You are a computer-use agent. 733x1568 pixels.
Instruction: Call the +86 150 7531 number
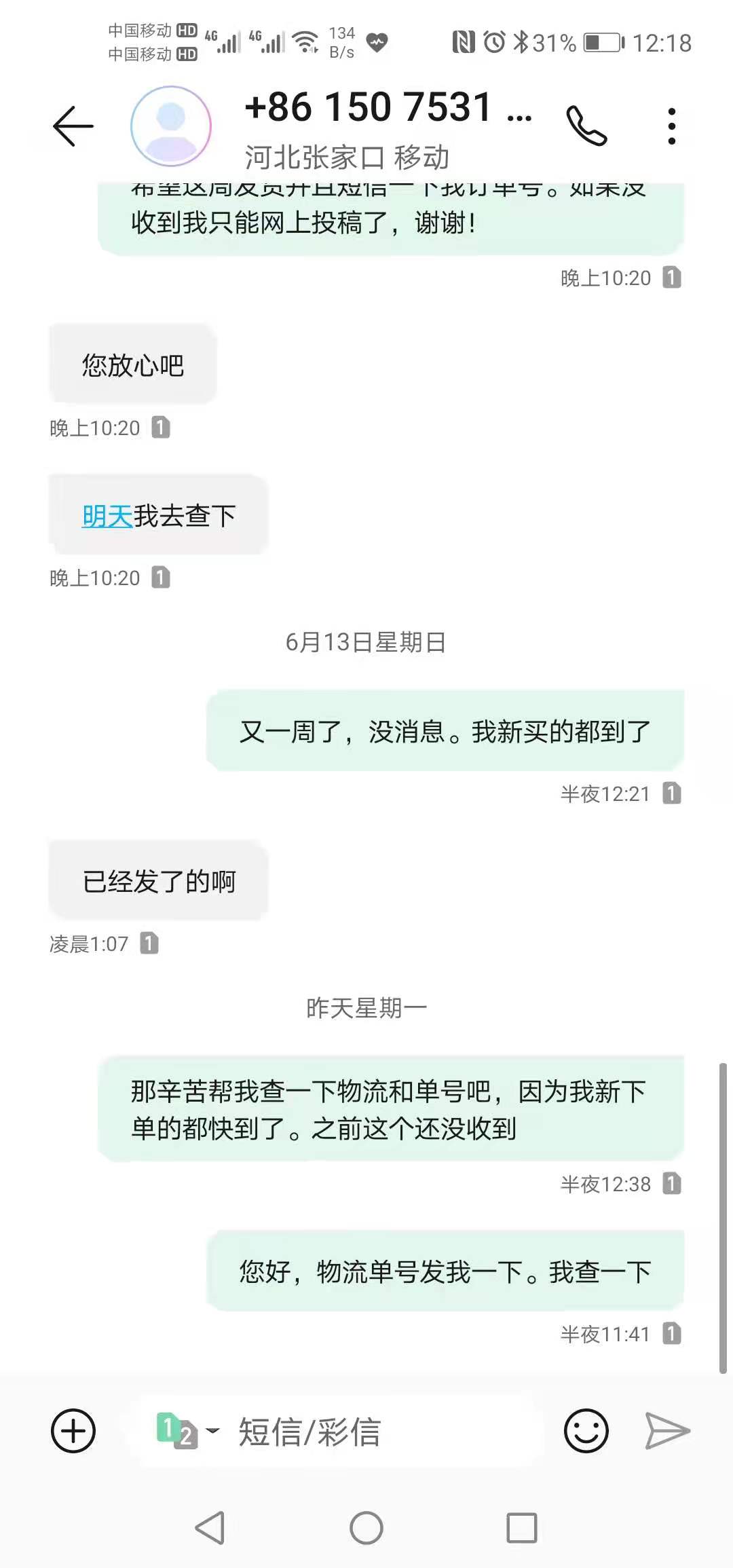coord(586,126)
